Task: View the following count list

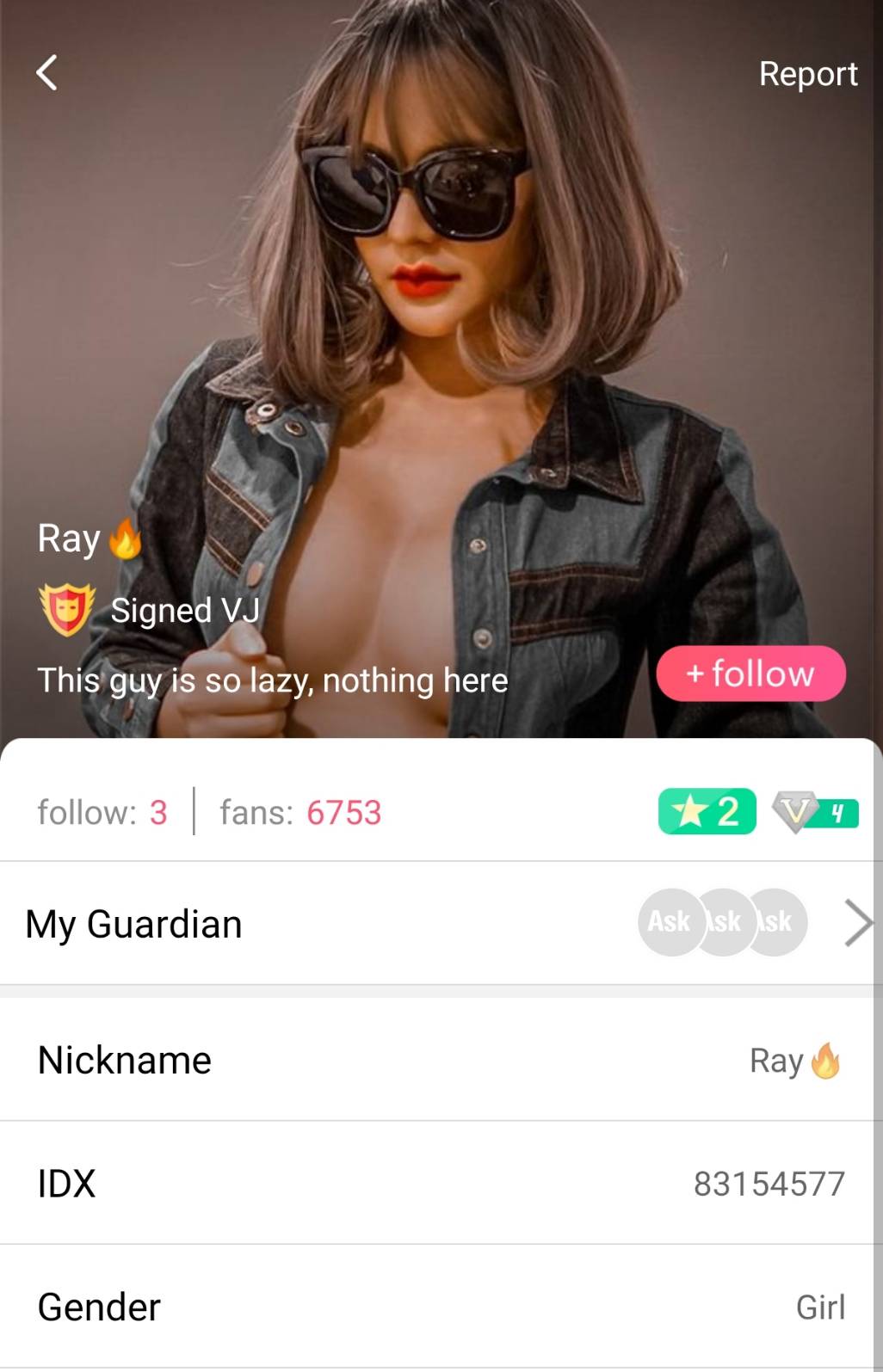Action: coord(102,812)
